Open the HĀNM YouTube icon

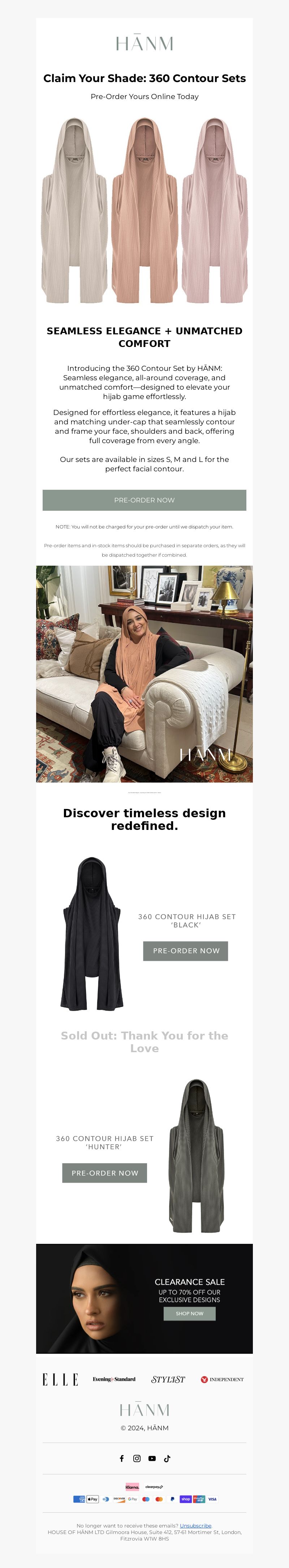tap(152, 1458)
